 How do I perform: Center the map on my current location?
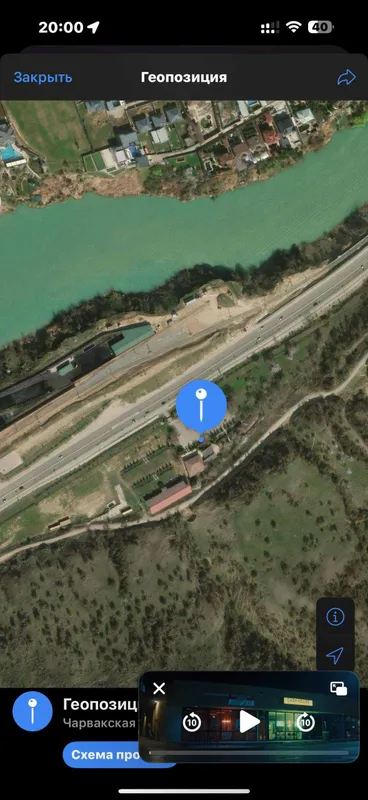tap(335, 656)
